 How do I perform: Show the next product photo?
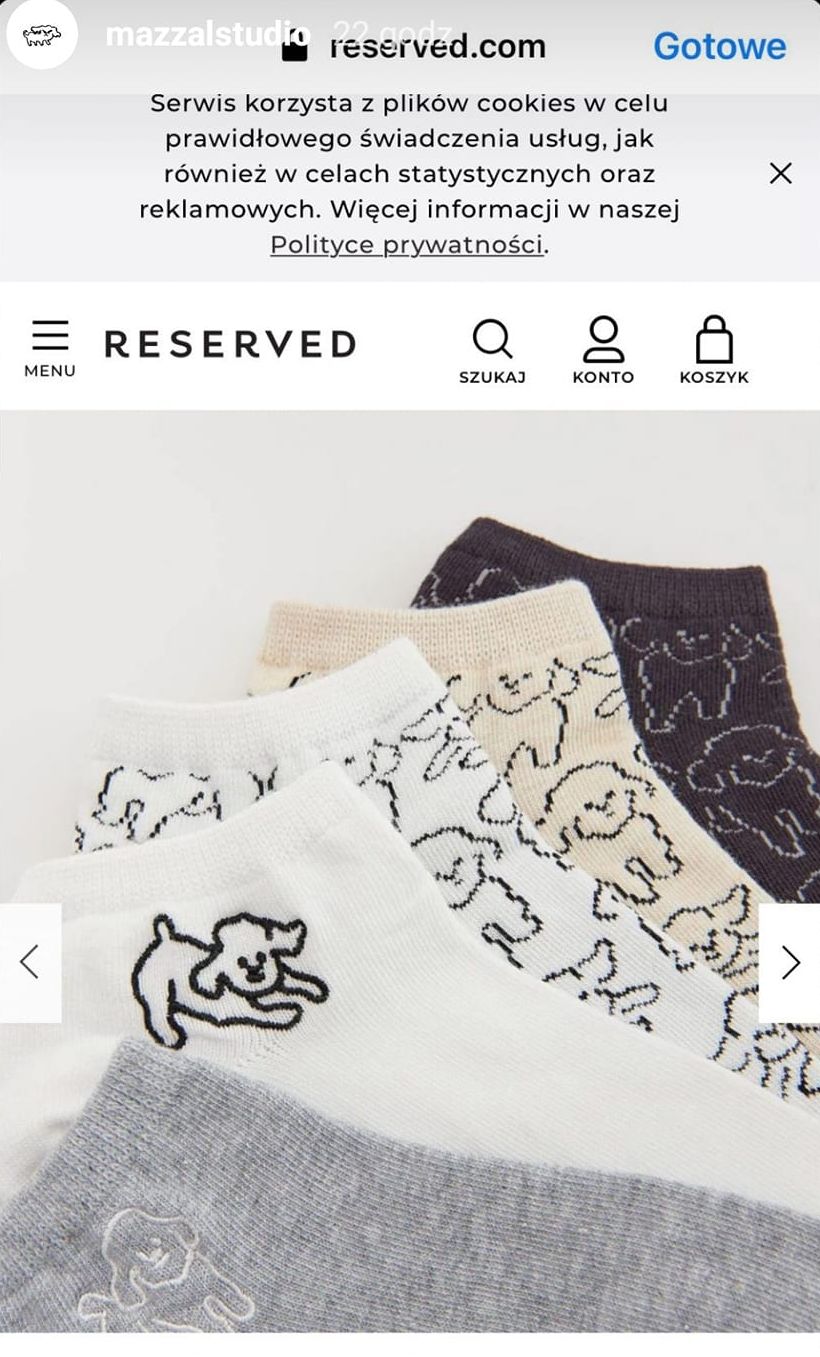pos(789,962)
